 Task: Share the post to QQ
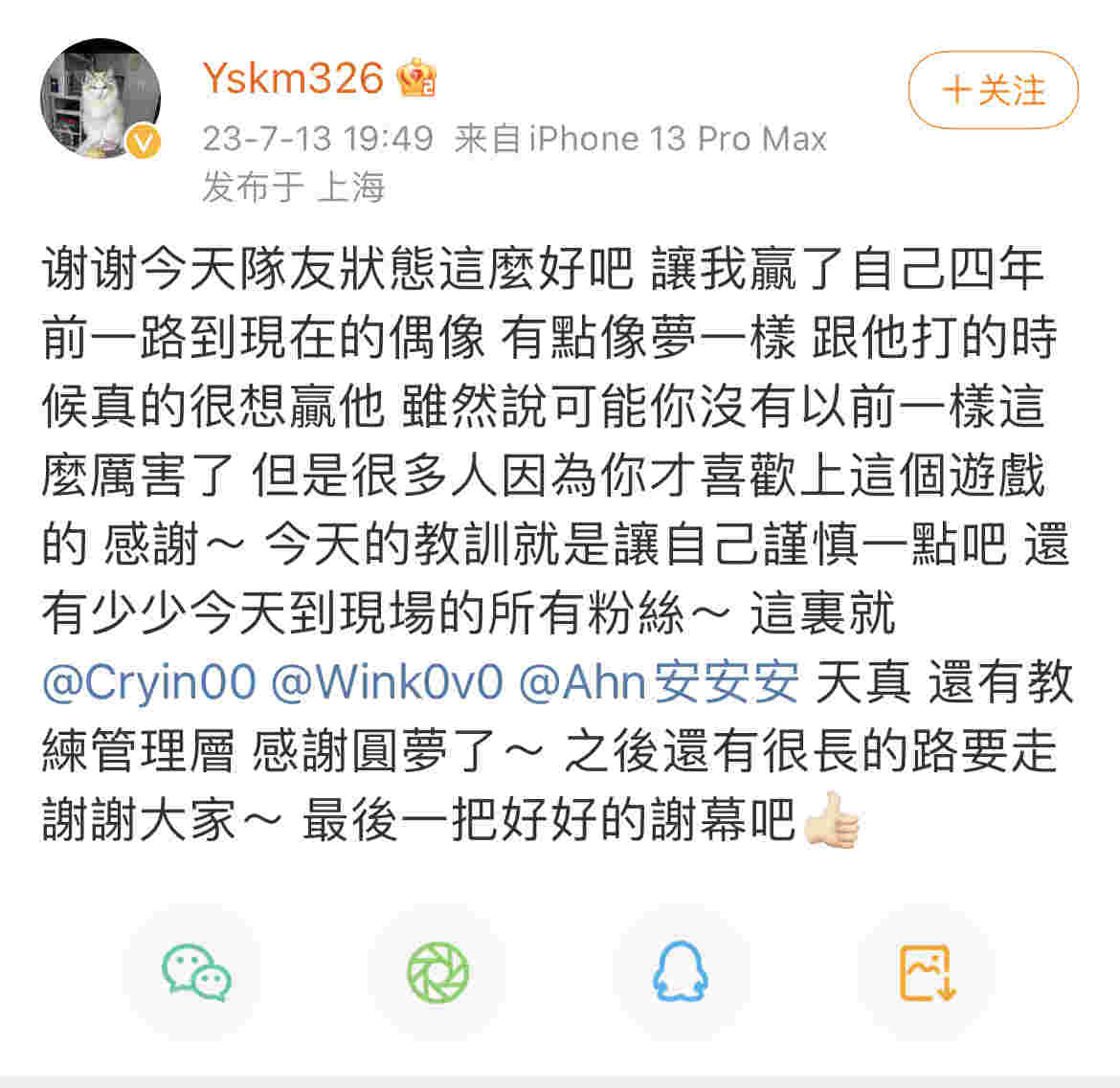[681, 972]
